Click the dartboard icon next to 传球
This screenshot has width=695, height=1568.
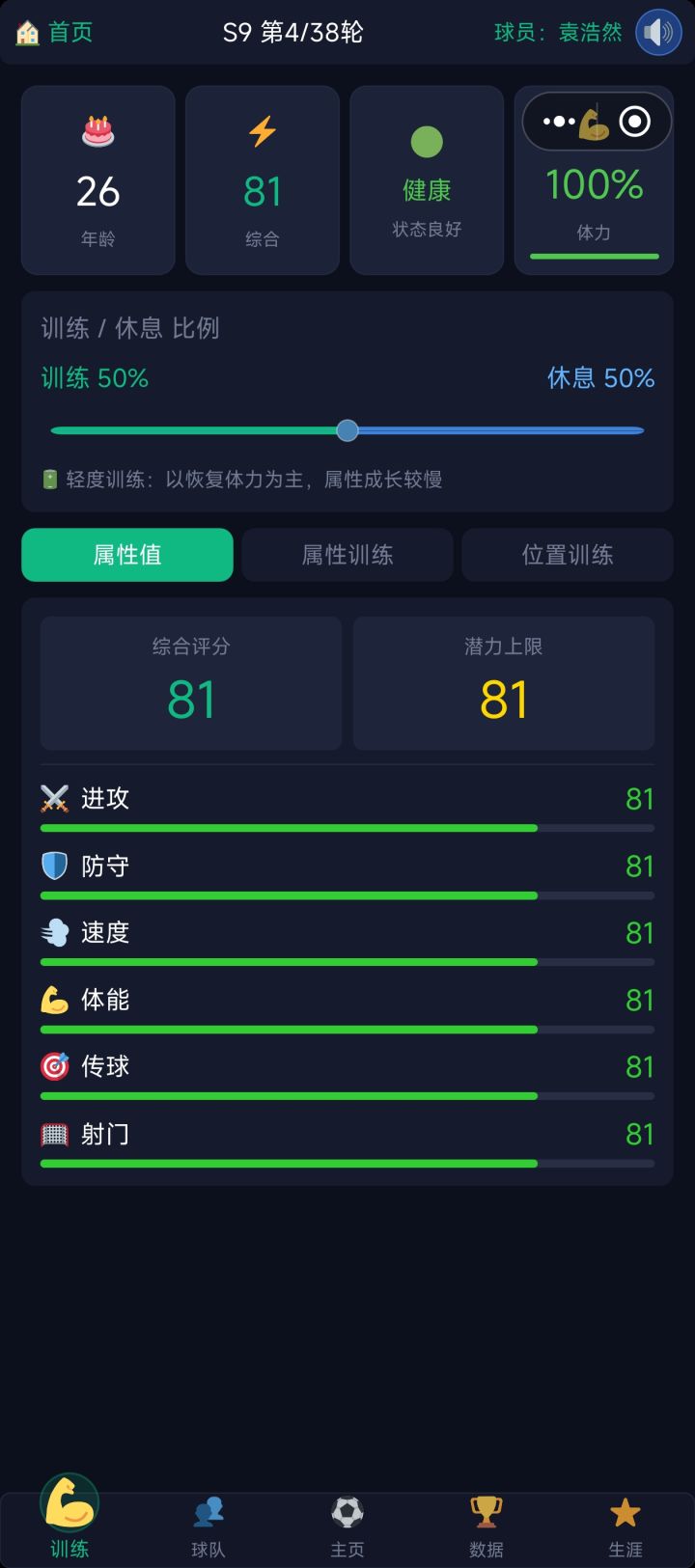point(55,1066)
